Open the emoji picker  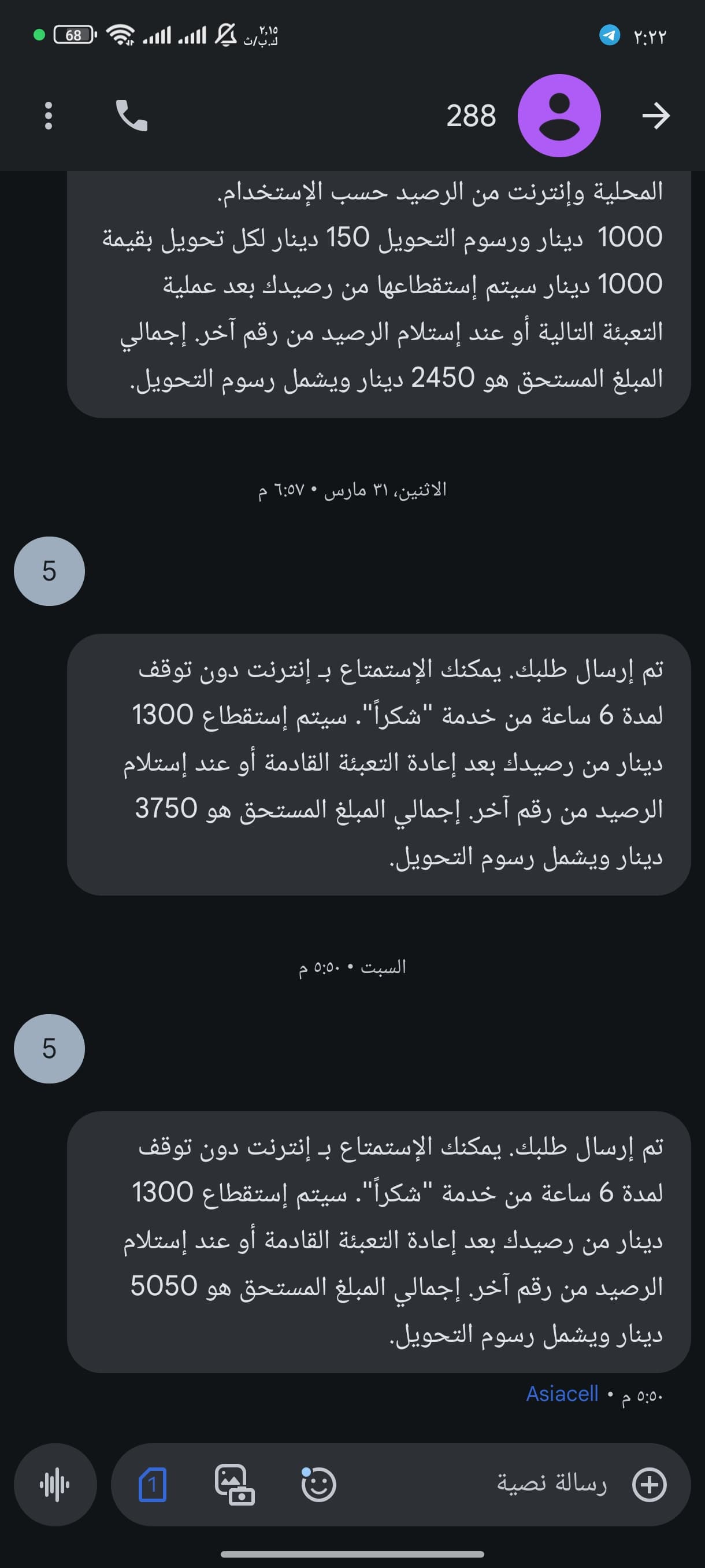(318, 1485)
